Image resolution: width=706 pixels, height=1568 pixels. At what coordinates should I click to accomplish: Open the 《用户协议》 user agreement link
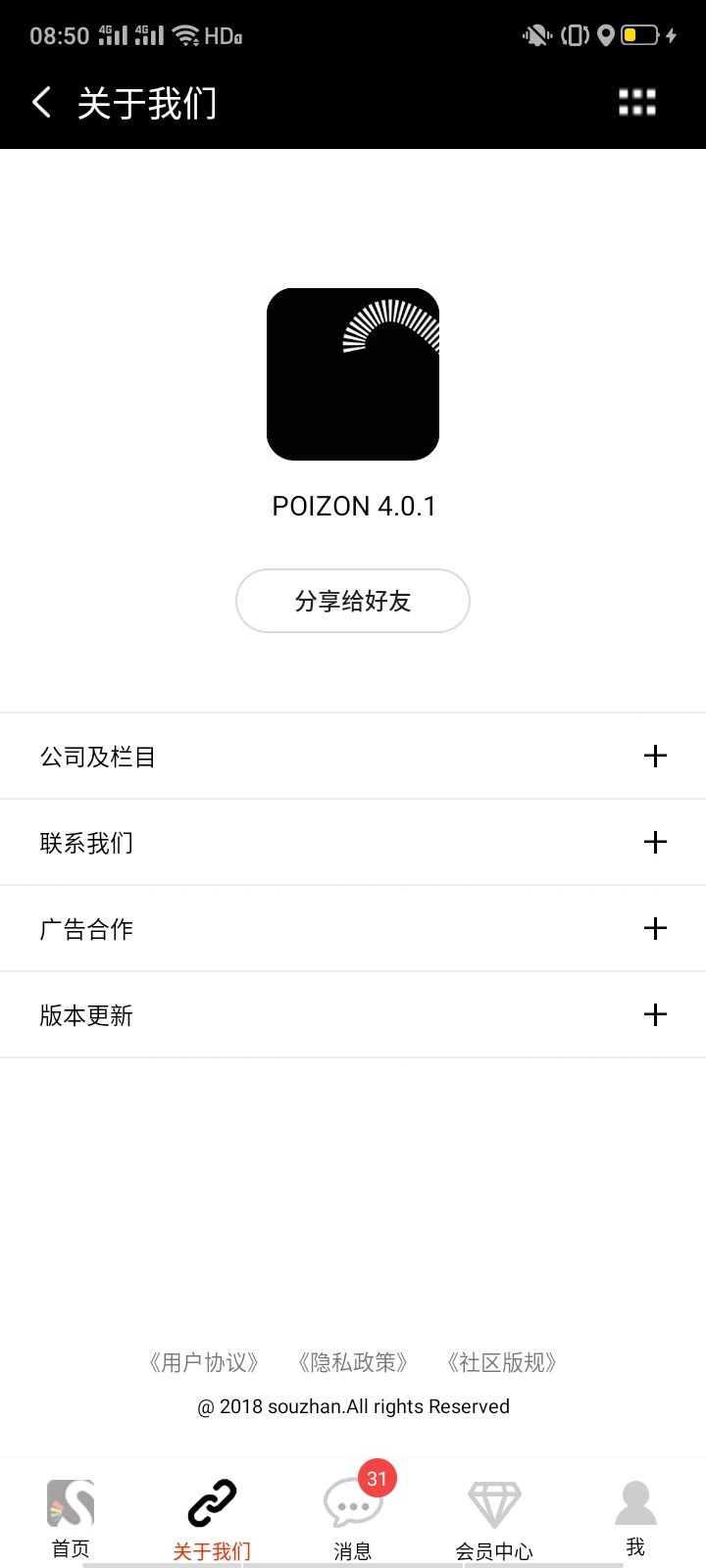tap(203, 1362)
